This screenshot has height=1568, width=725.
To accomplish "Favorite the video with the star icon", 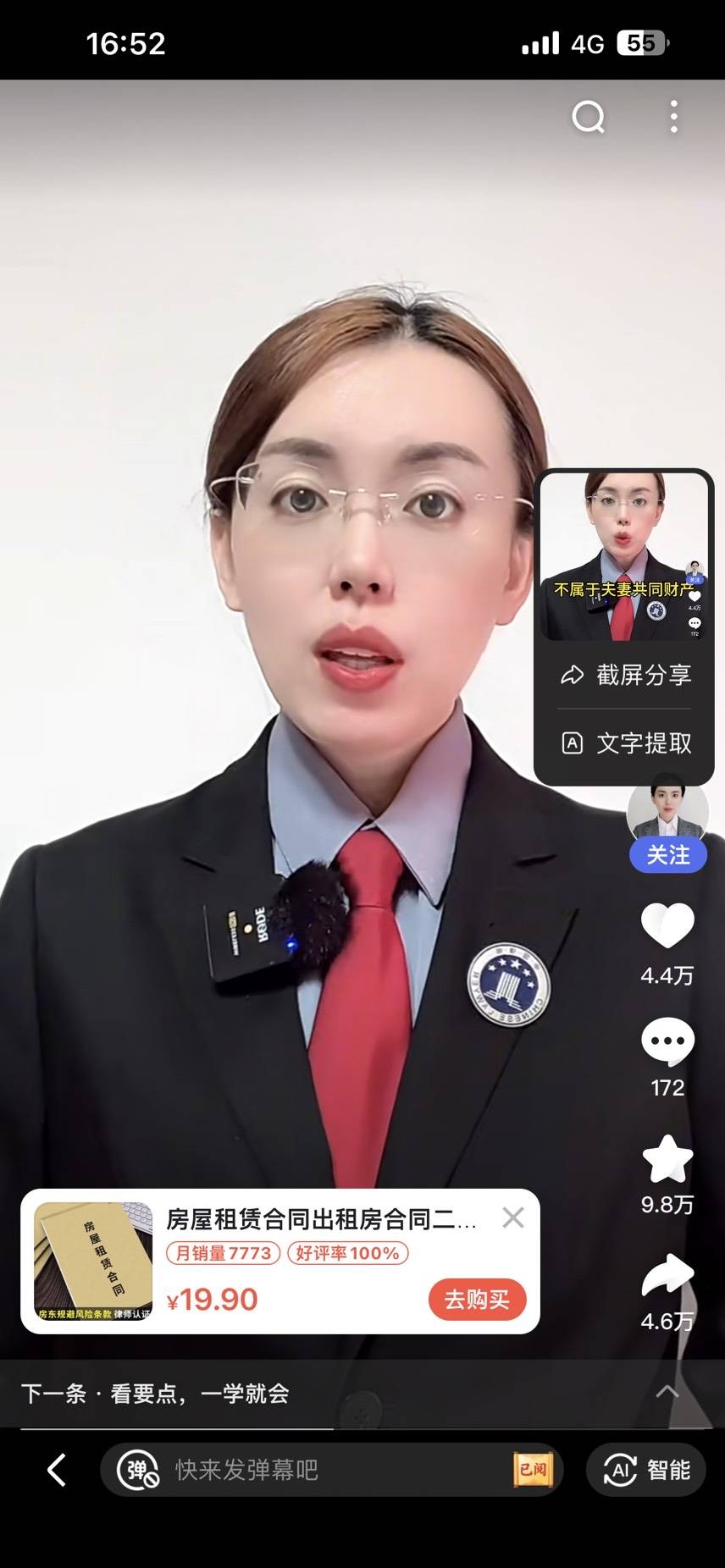I will (667, 1159).
